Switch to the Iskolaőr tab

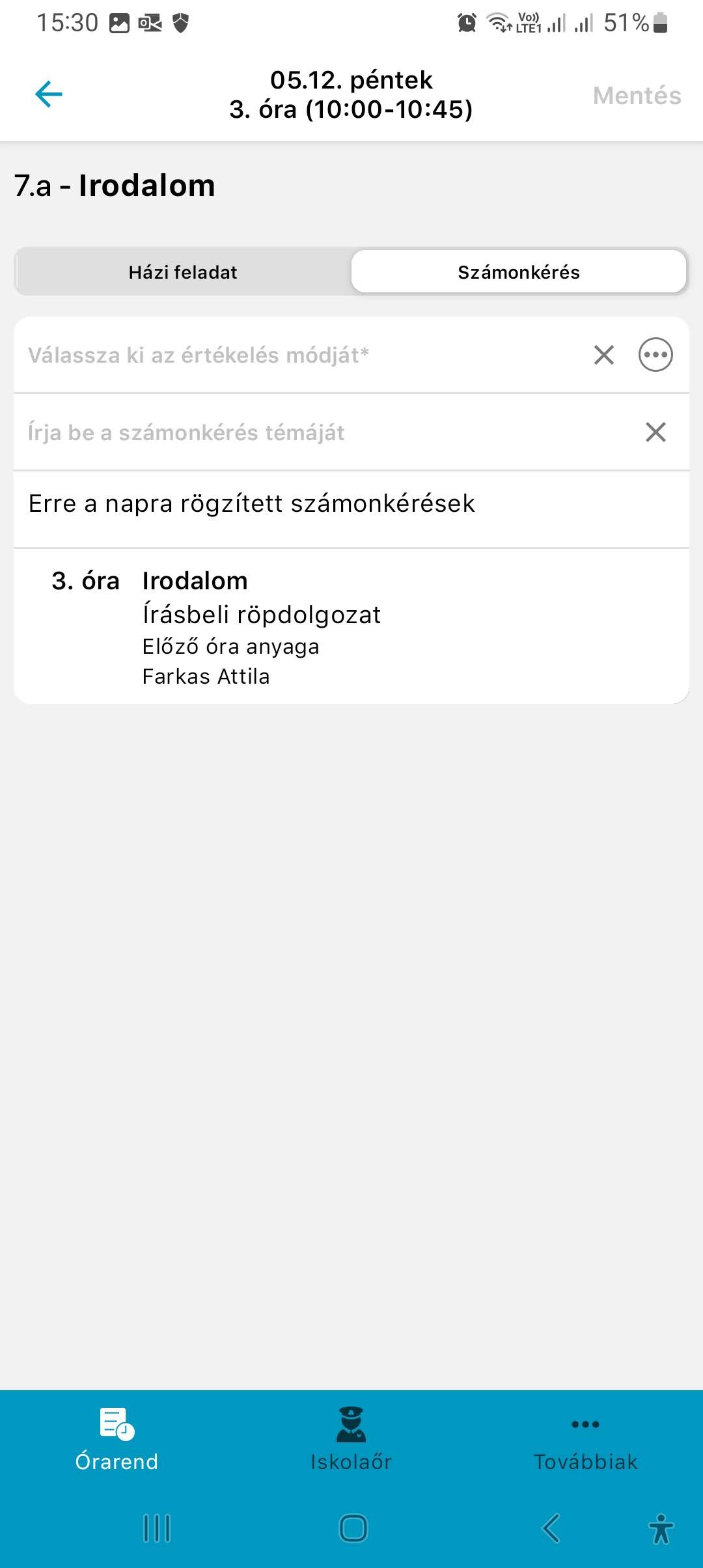351,1440
